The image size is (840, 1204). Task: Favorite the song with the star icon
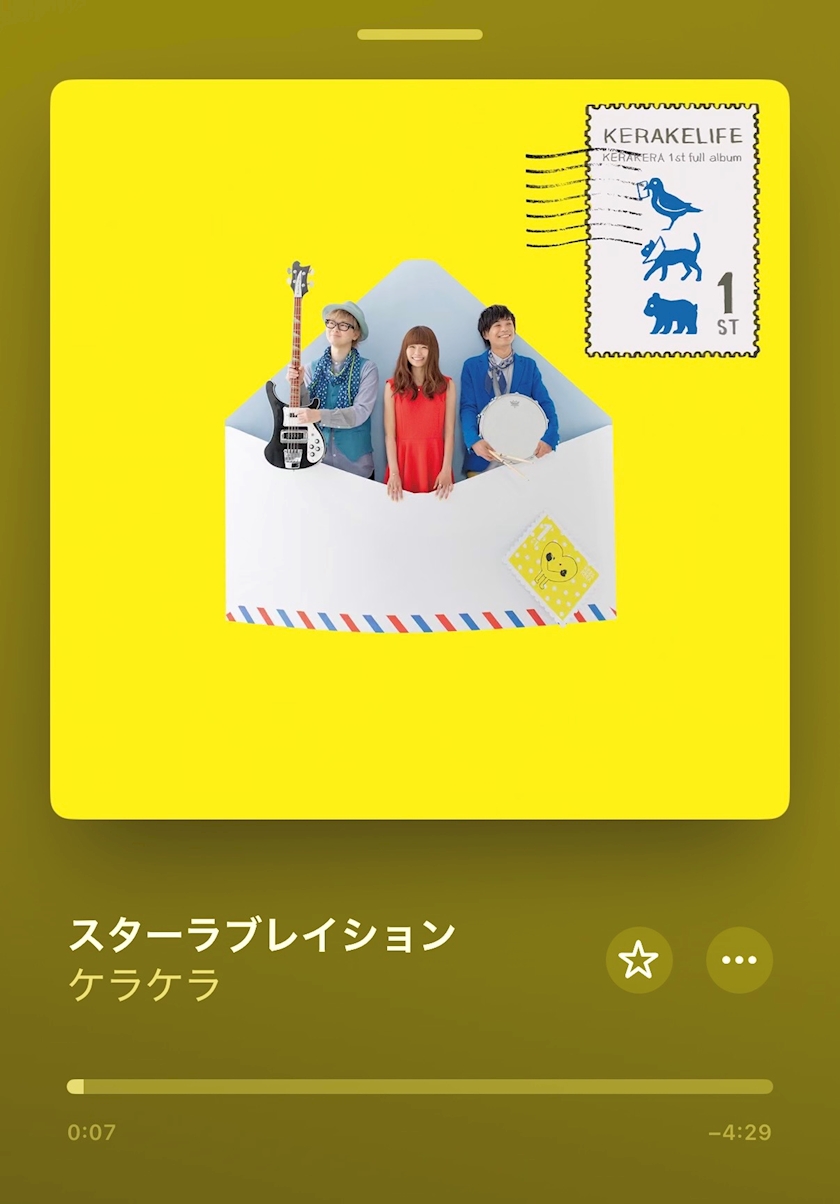click(x=639, y=960)
